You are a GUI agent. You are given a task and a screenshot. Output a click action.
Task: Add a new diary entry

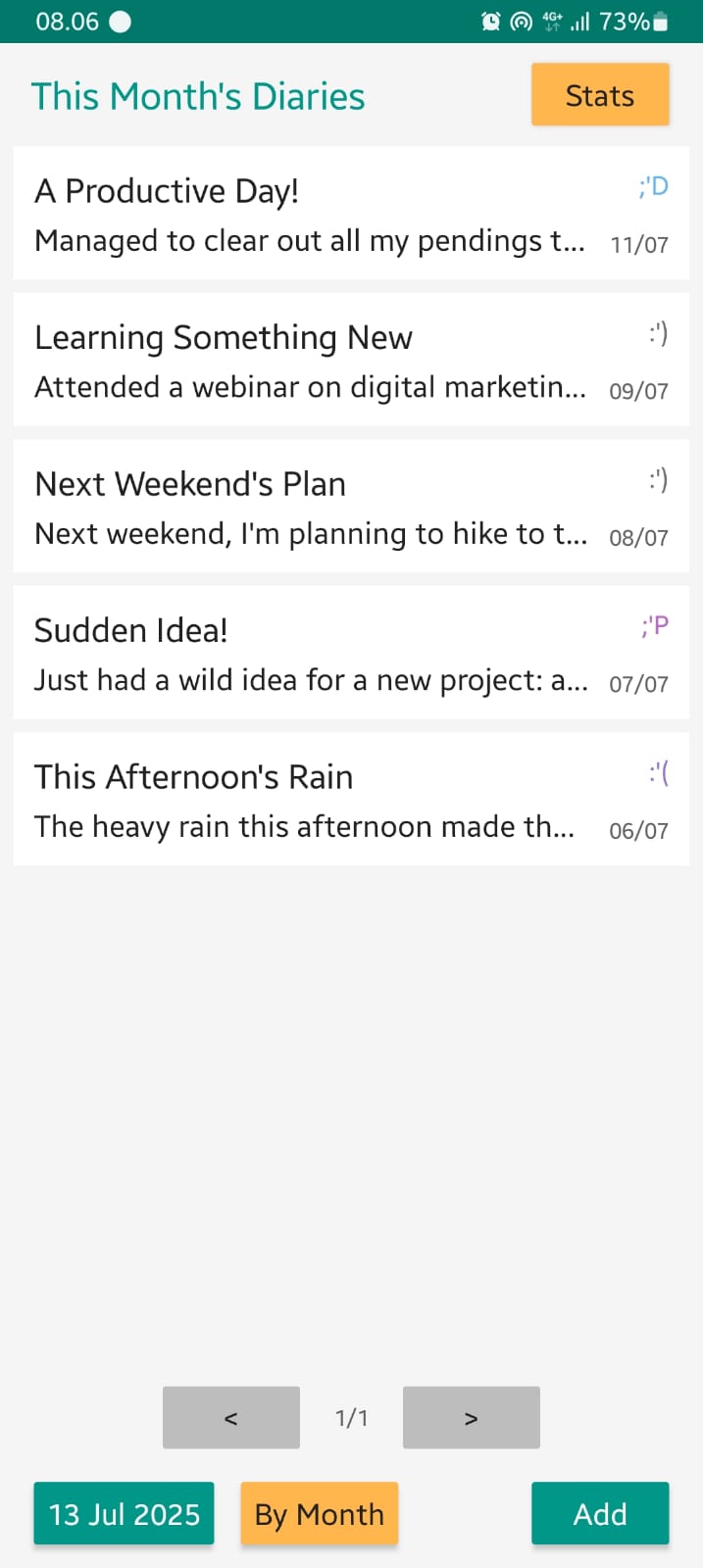pyautogui.click(x=600, y=1514)
